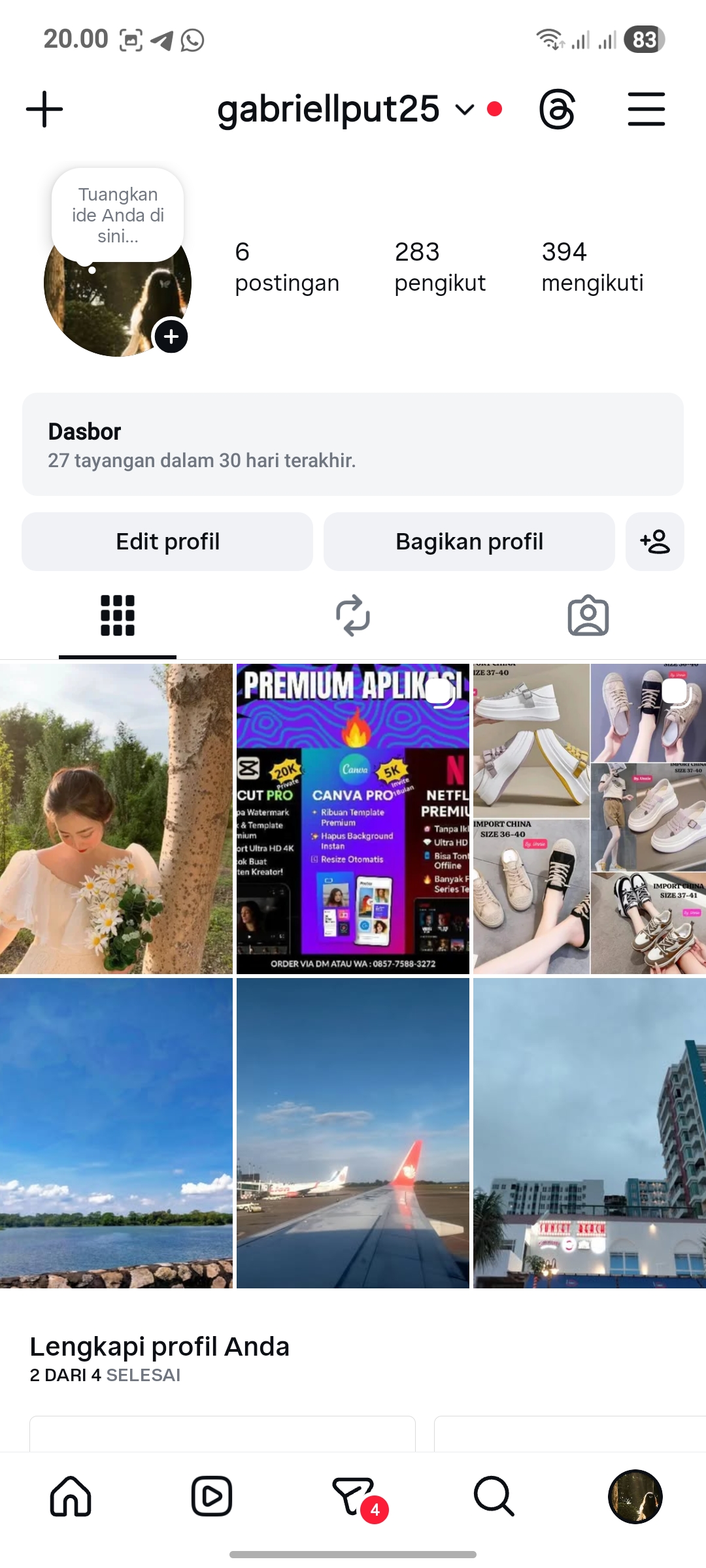View the 394 mengikuti list
The height and width of the screenshot is (1568, 706).
pos(592,267)
